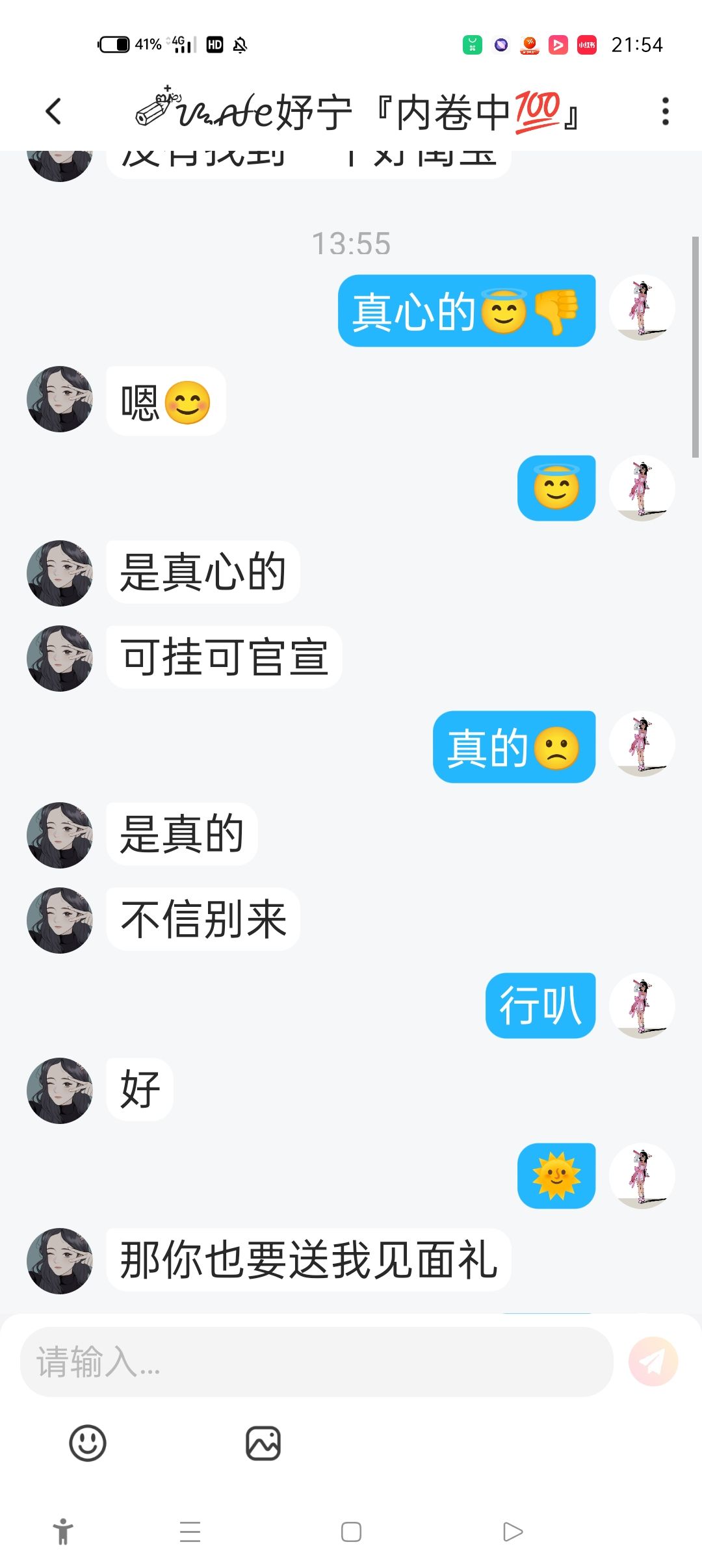This screenshot has height=1568, width=702.
Task: Go back from this chat
Action: coord(54,112)
